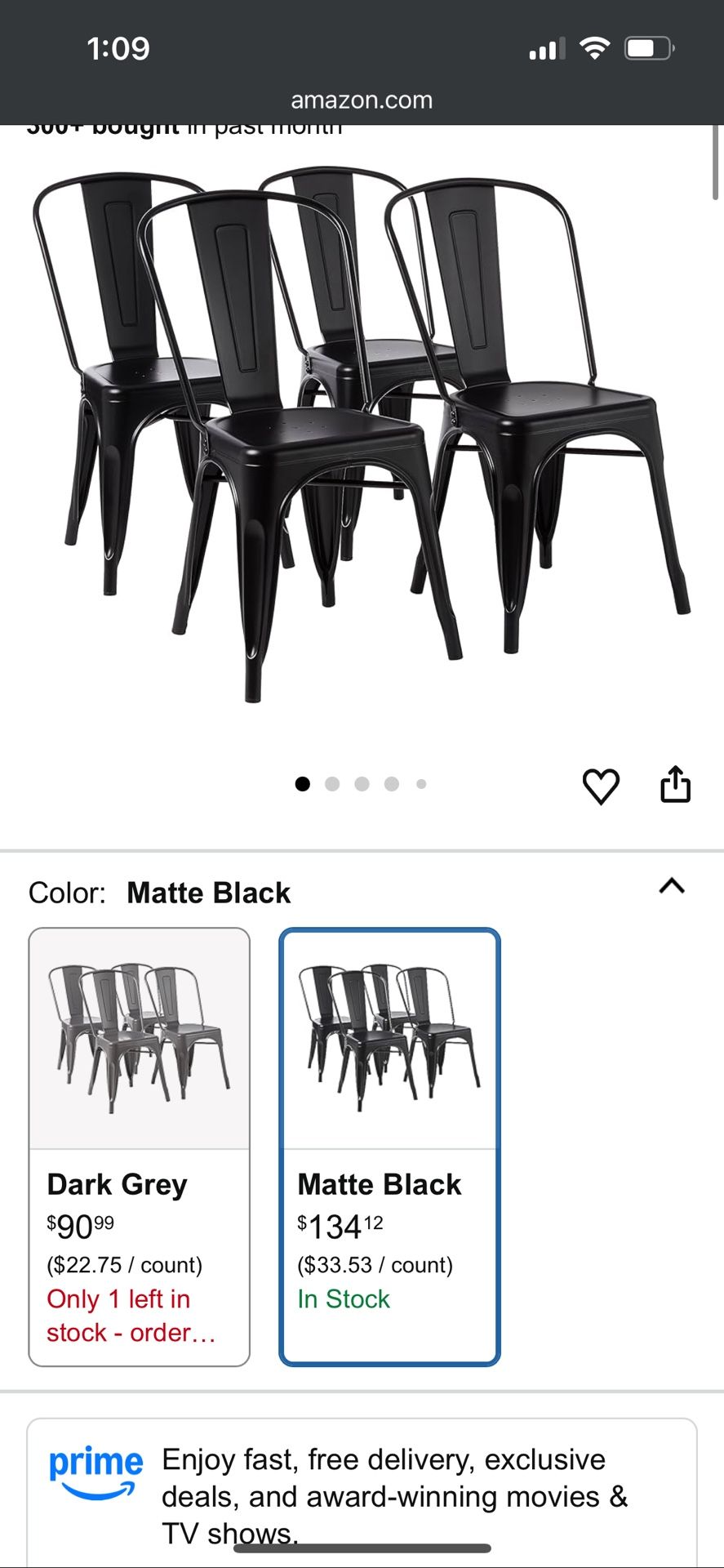724x1568 pixels.
Task: Open the amazon.com address bar
Action: click(362, 100)
